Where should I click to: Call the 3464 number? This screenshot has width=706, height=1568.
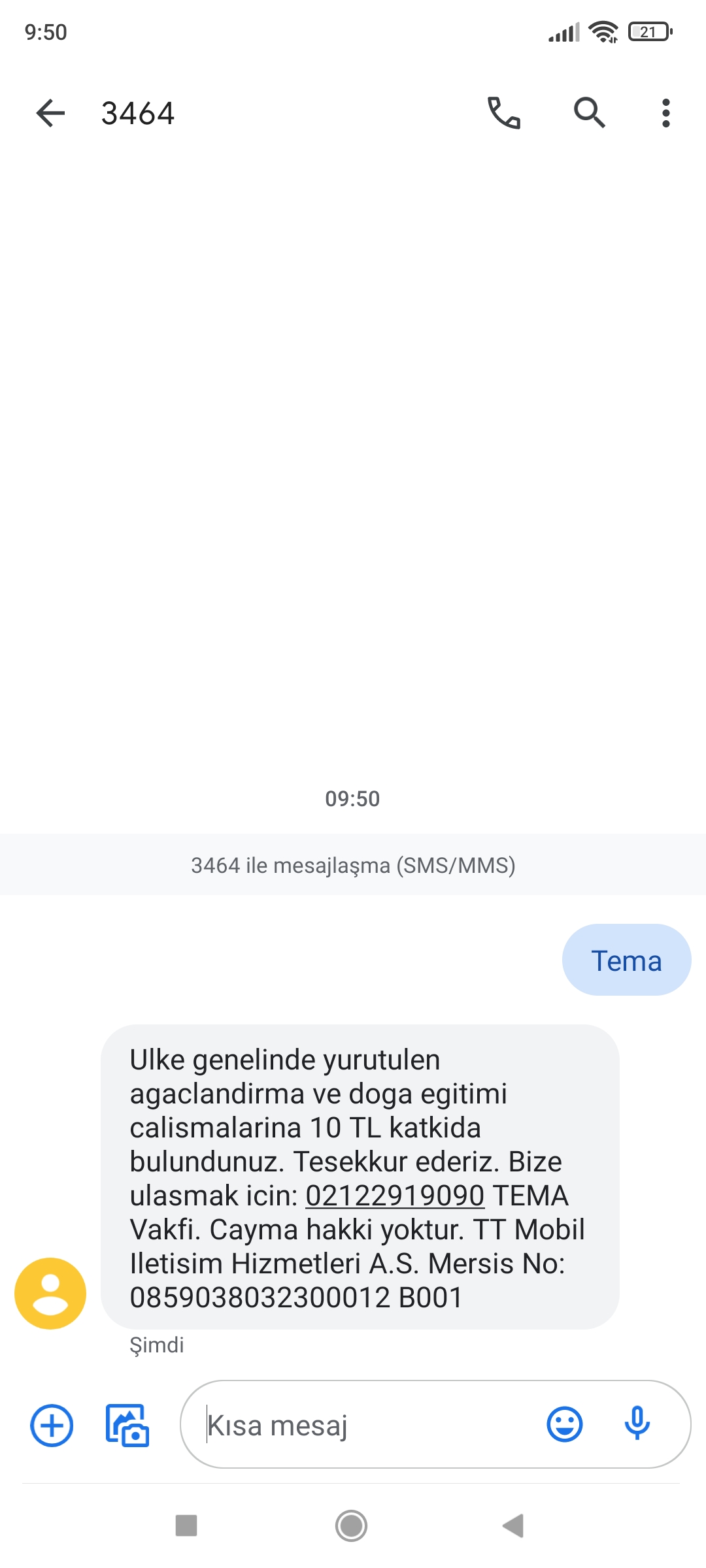click(504, 113)
